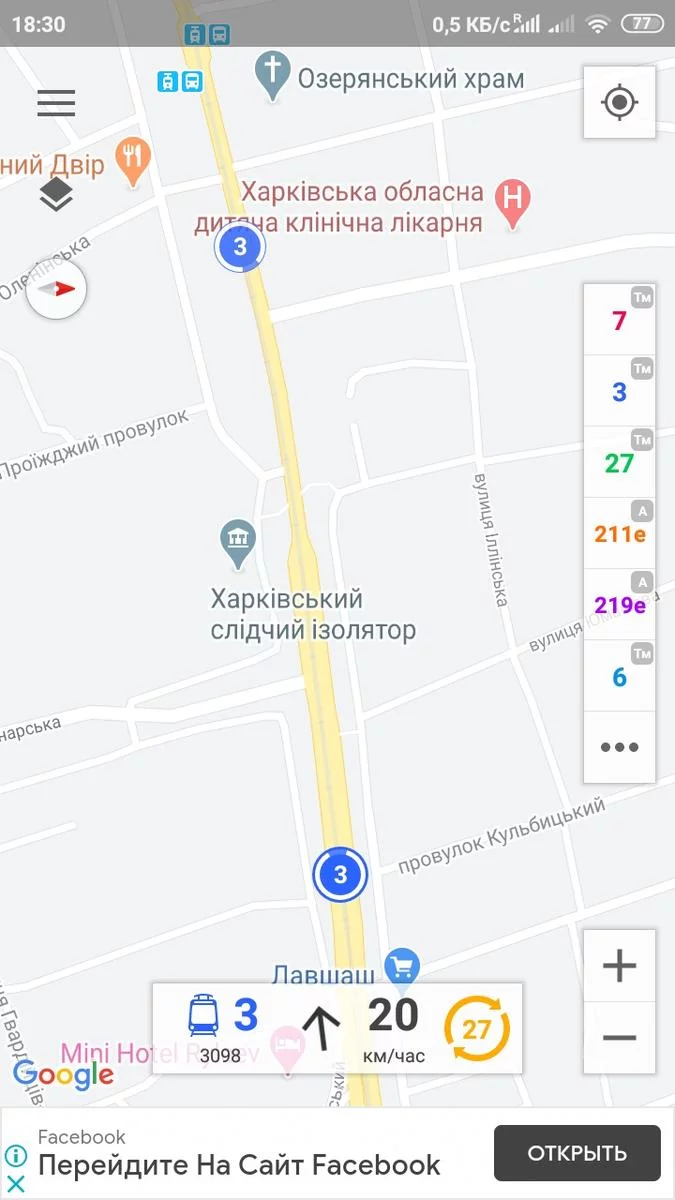This screenshot has height=1200, width=675.
Task: Tap the ОТКРЫТЬ ad button
Action: tap(577, 1153)
